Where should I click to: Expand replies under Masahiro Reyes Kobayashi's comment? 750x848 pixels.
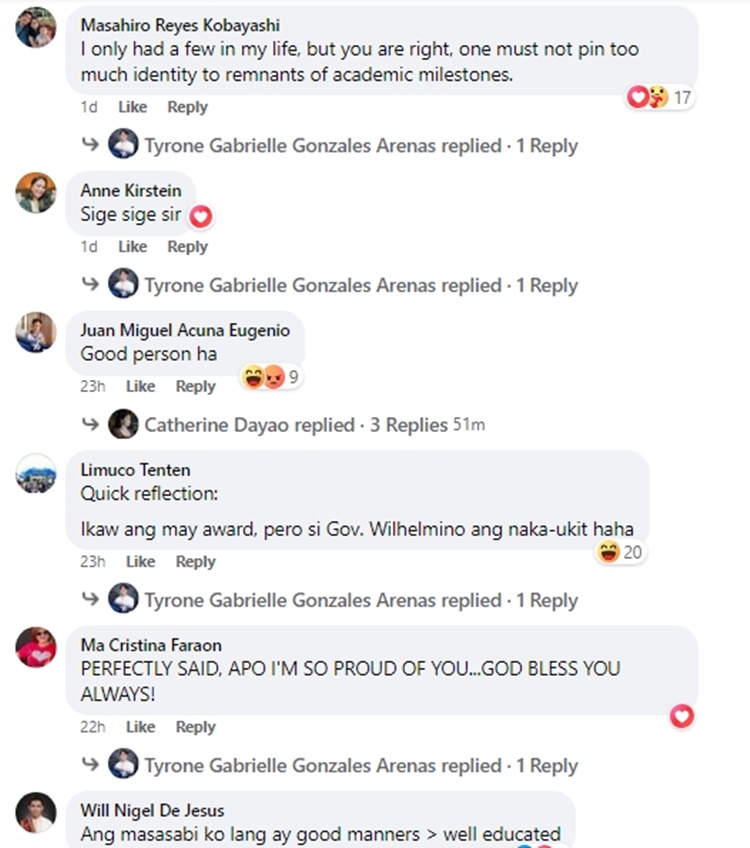(x=360, y=146)
